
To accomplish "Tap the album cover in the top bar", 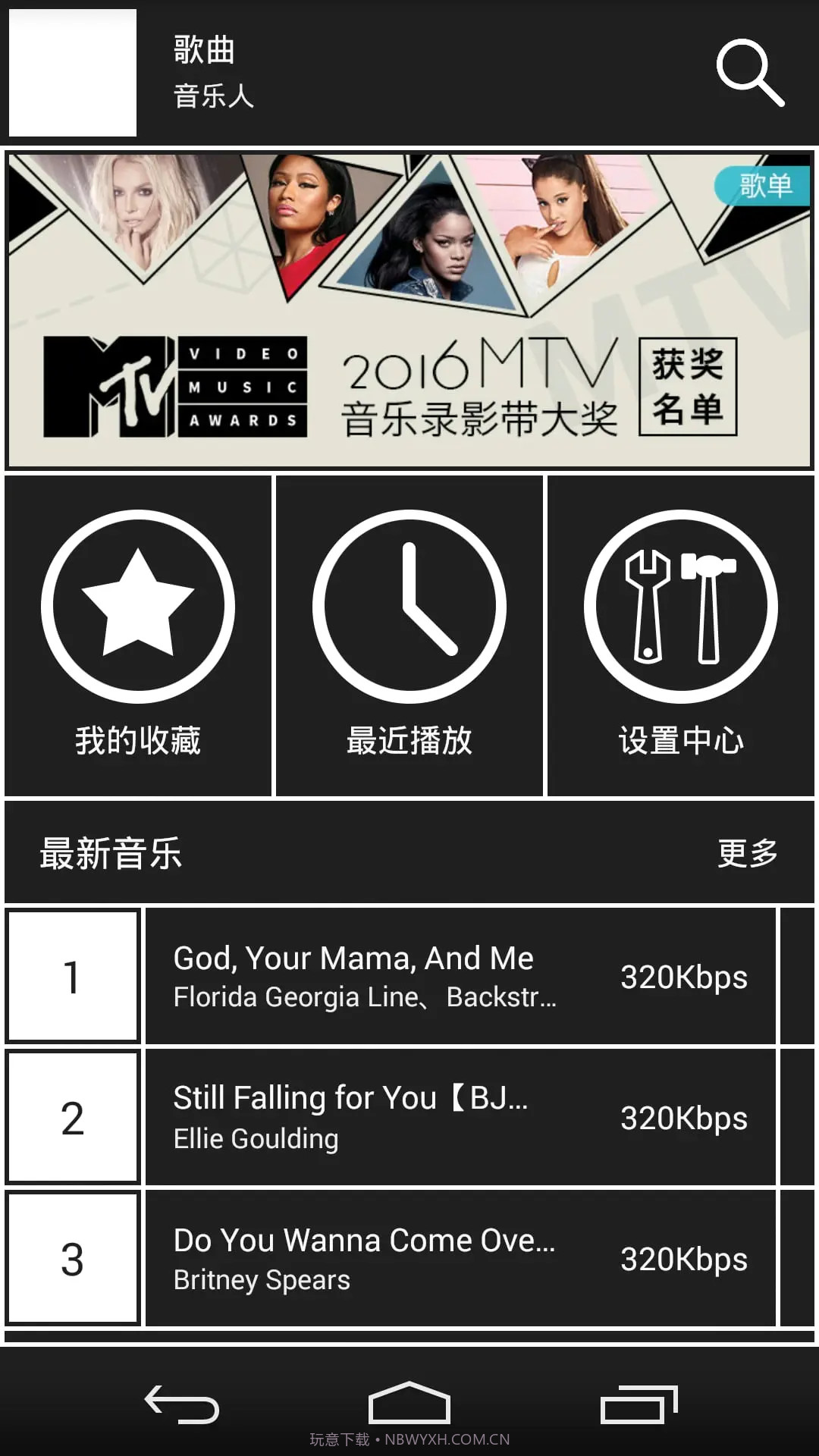I will pos(73,73).
